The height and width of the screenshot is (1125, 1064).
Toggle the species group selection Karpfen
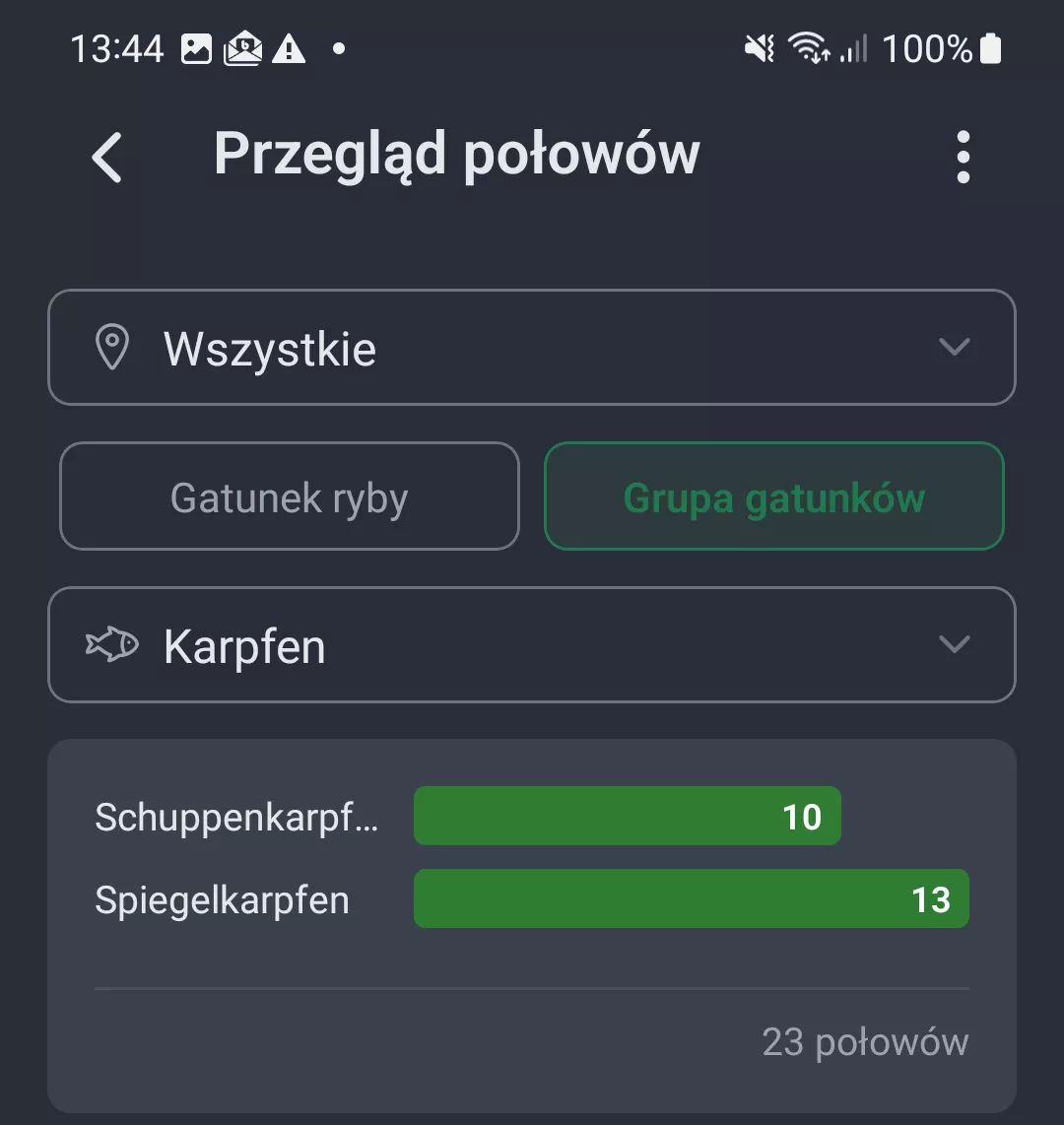click(532, 645)
